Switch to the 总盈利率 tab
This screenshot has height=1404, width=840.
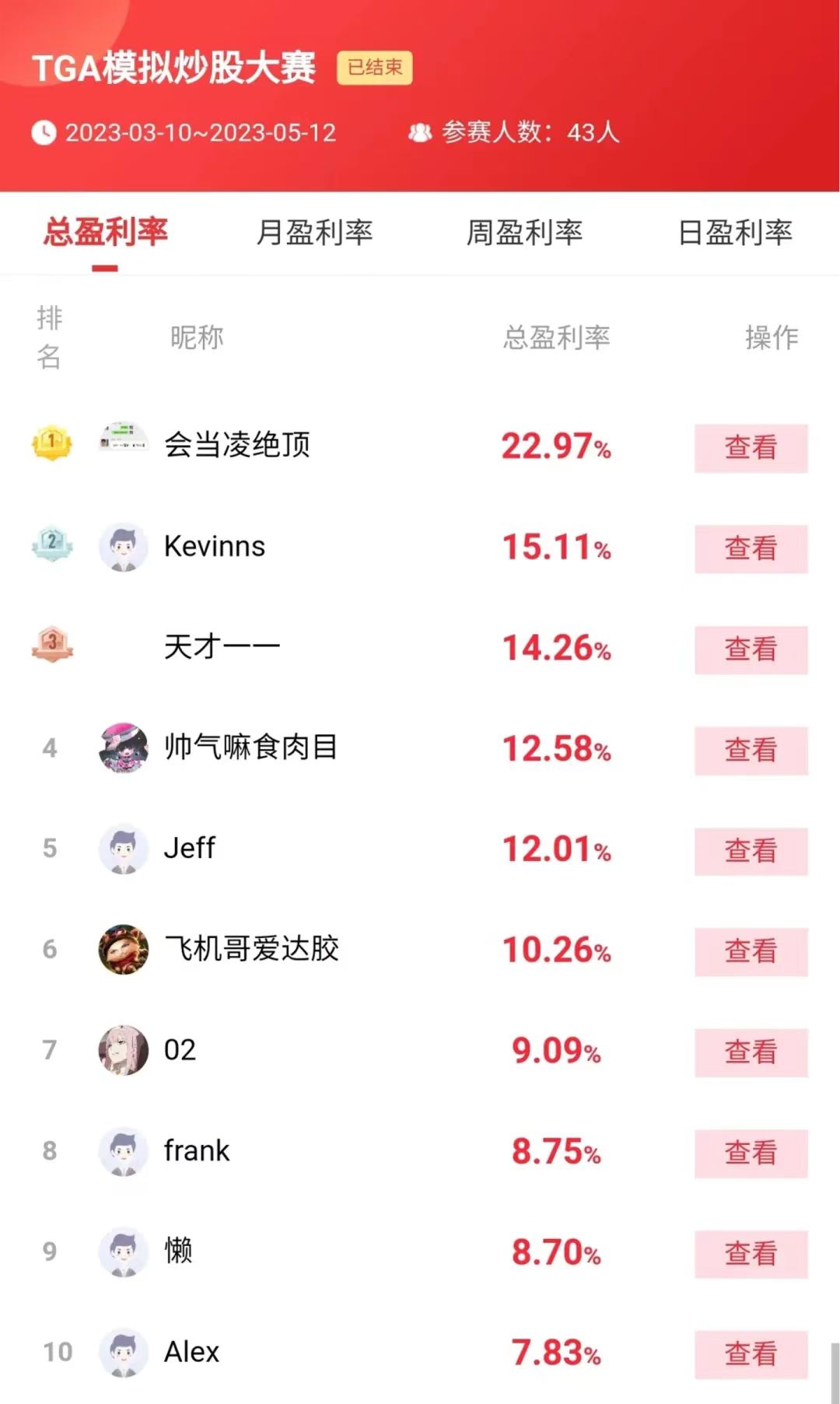click(x=106, y=233)
